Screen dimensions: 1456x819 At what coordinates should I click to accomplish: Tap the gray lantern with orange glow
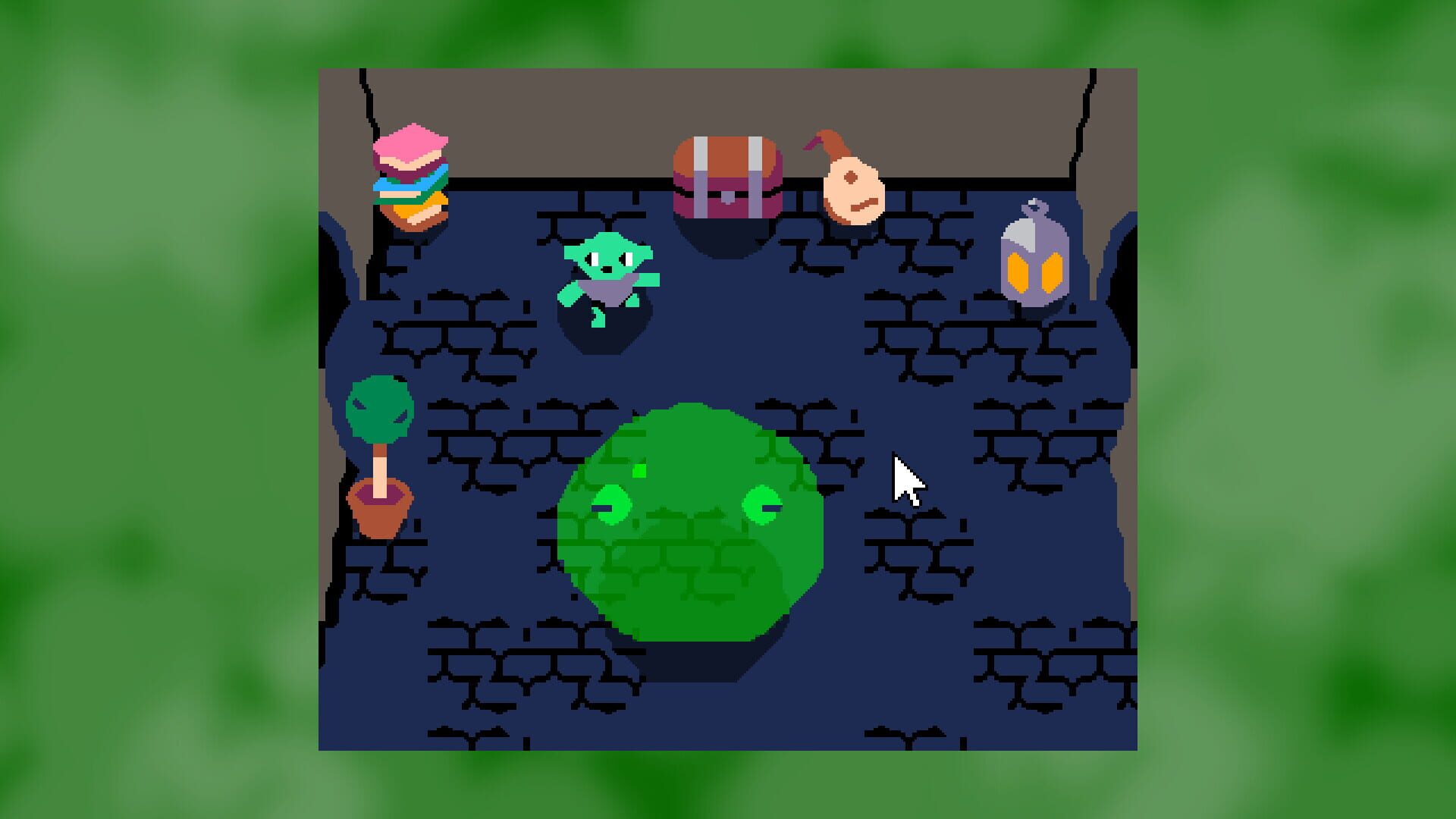click(1034, 256)
